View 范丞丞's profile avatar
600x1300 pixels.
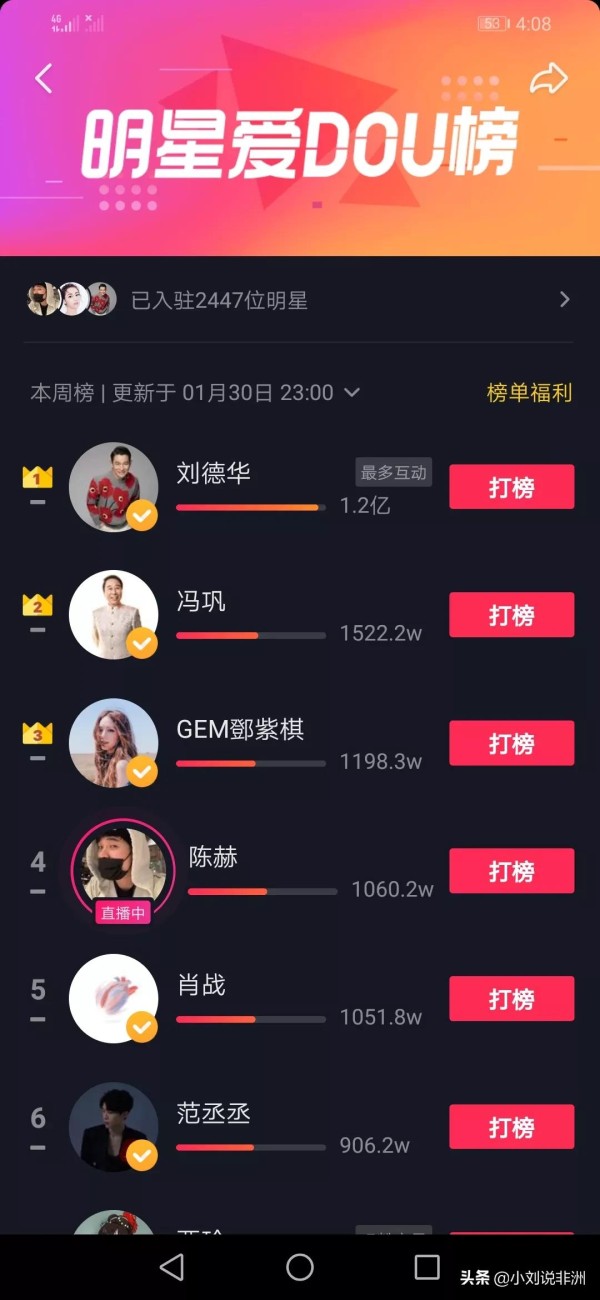coord(113,1127)
